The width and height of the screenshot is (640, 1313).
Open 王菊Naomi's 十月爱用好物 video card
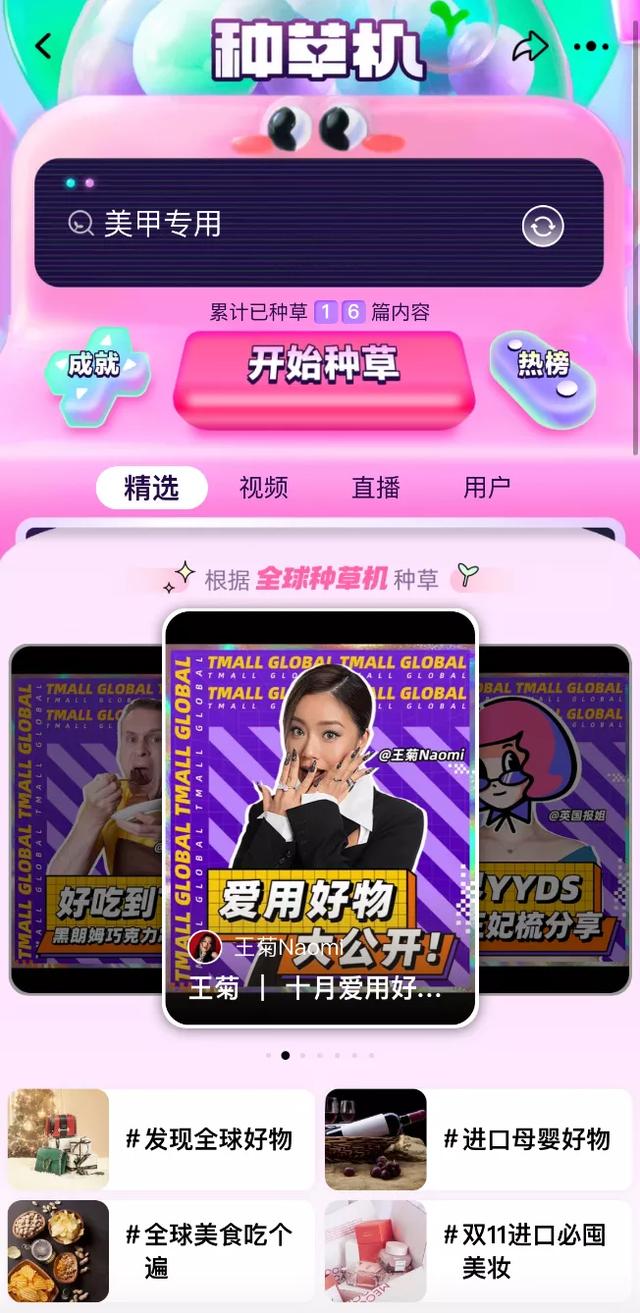pos(320,818)
